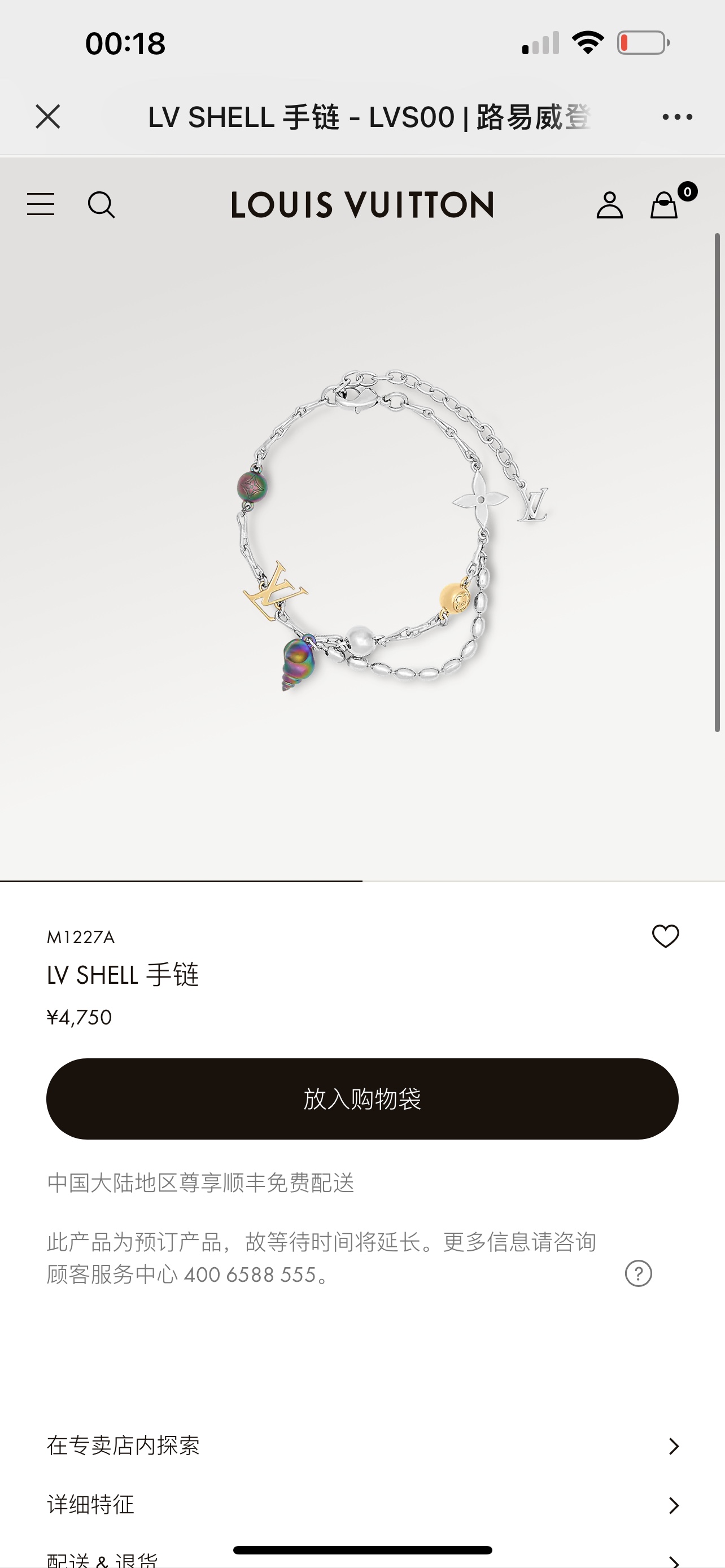This screenshot has height=1568, width=725.
Task: Add LV SHELL bracelet to wishlist
Action: (665, 936)
